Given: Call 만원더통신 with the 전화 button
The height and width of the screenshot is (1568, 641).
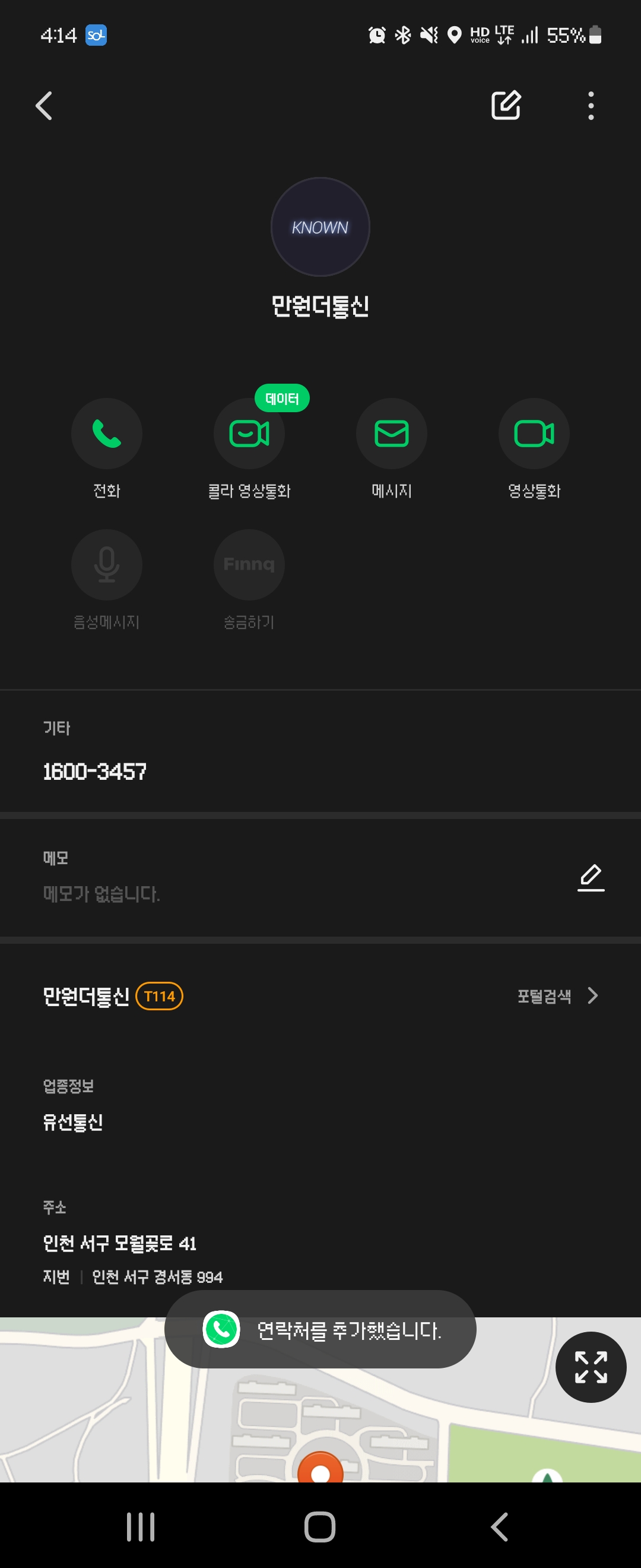Looking at the screenshot, I should [106, 434].
